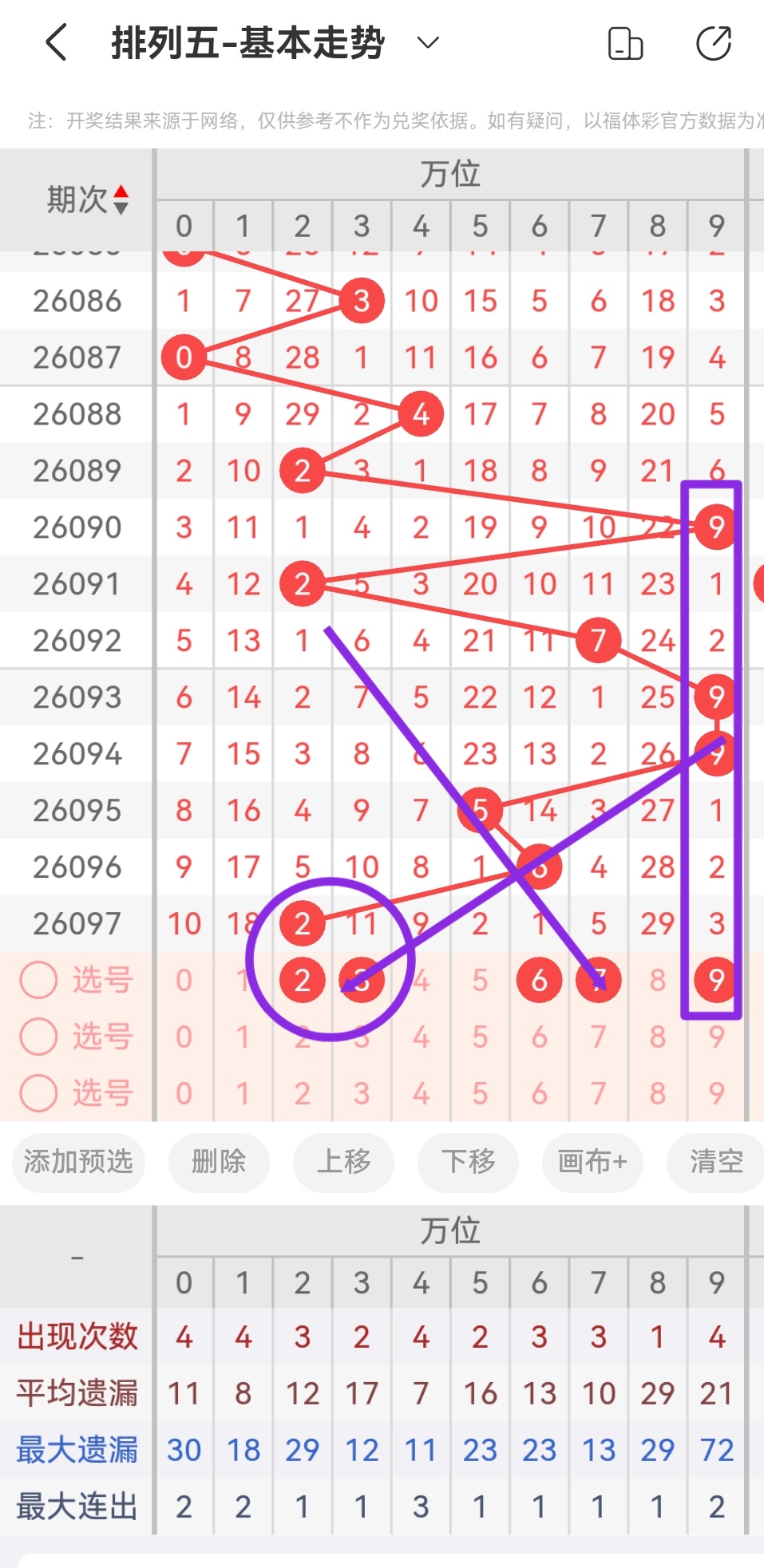Viewport: 764px width, 1568px height.
Task: Tap the 上移 button
Action: [343, 1163]
